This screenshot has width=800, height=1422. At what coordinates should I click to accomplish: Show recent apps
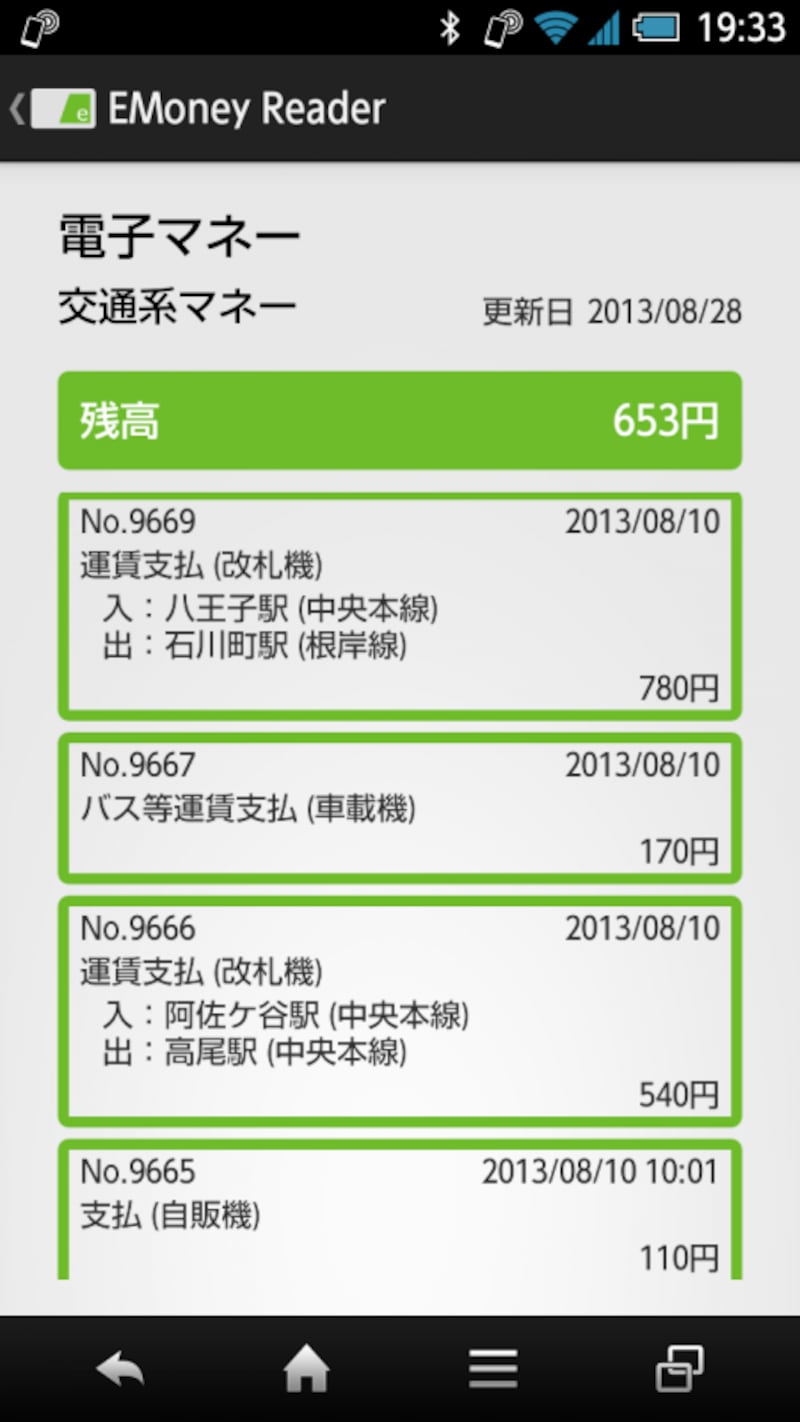(680, 1369)
